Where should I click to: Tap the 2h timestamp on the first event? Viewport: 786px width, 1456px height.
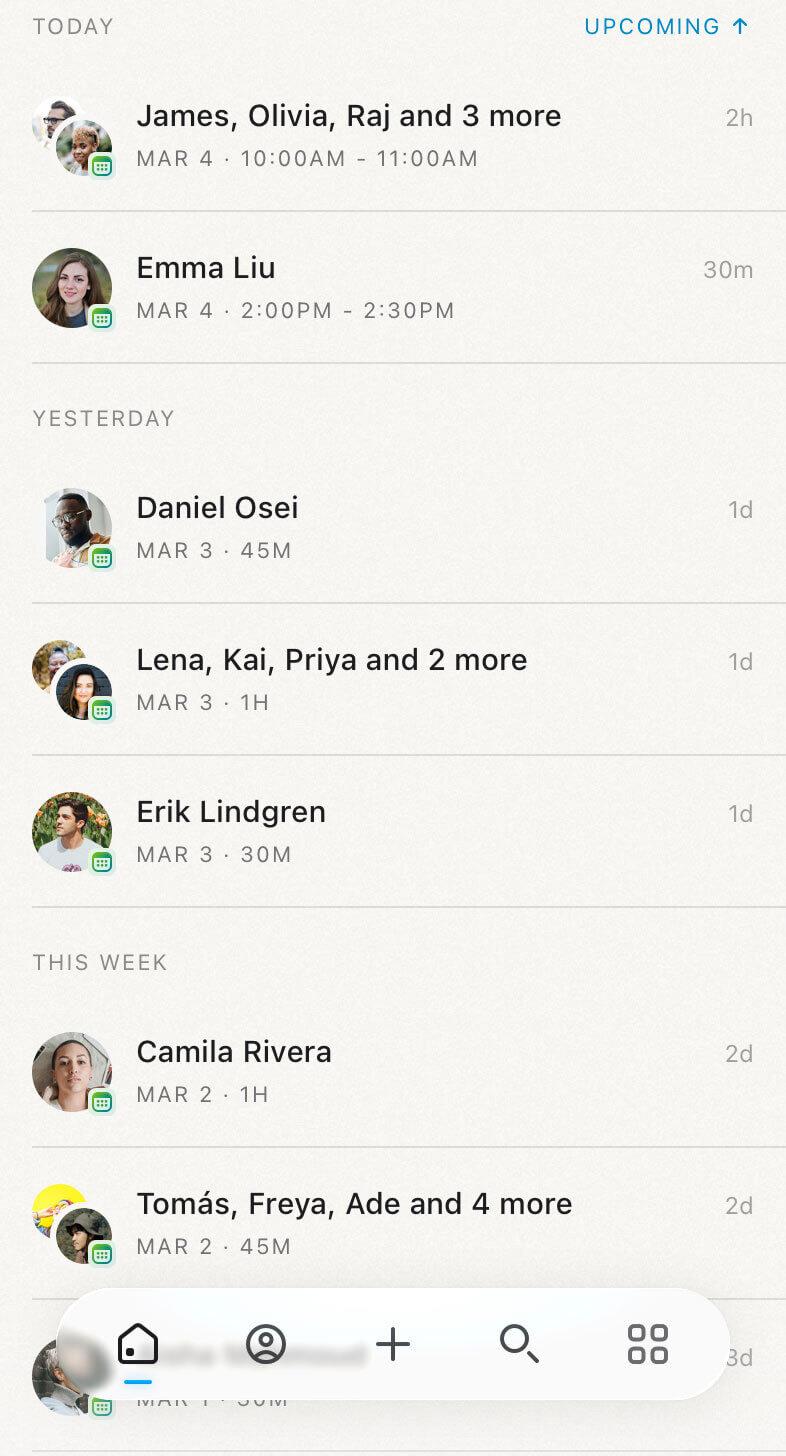[x=739, y=118]
